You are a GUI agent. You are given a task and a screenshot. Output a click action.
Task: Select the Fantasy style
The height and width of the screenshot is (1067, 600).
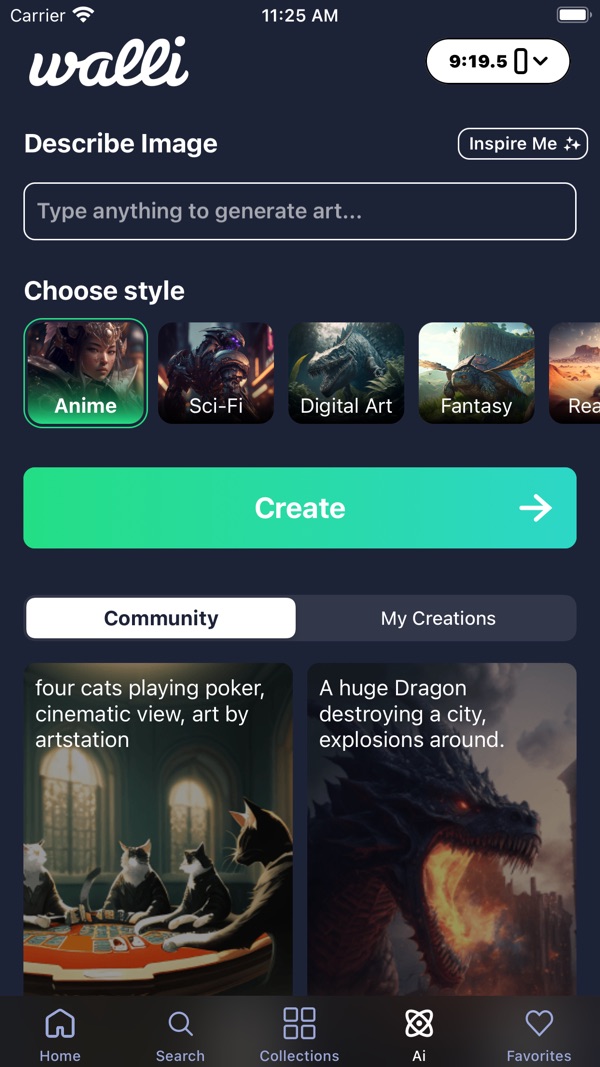click(476, 373)
